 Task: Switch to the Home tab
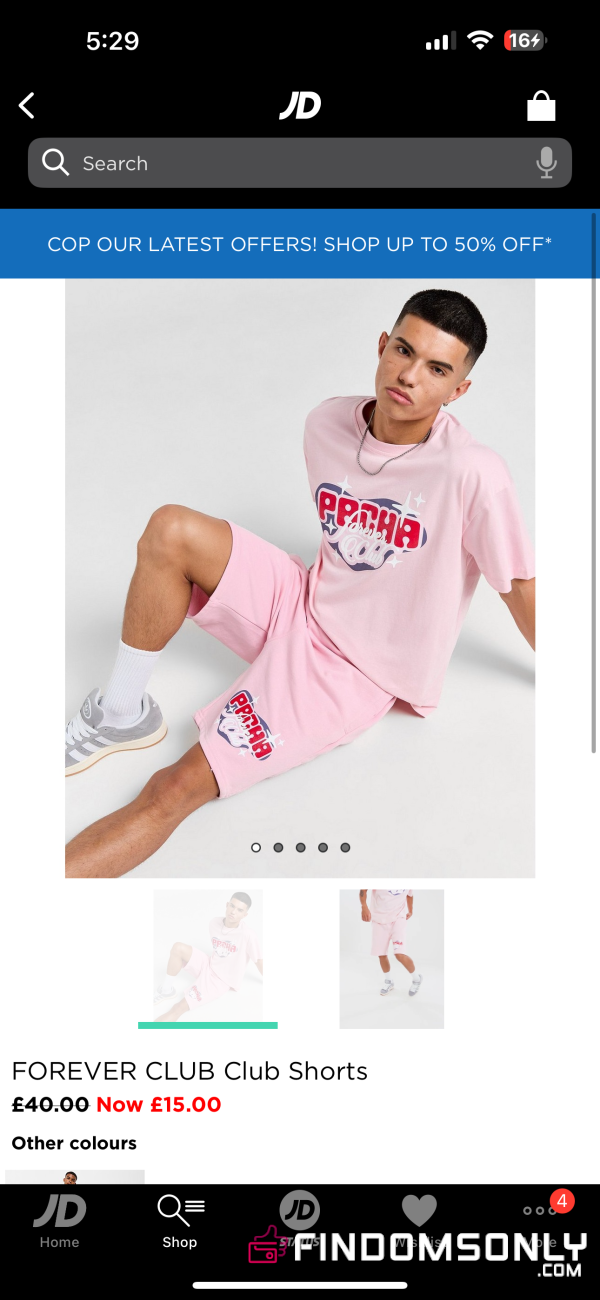[x=59, y=1220]
